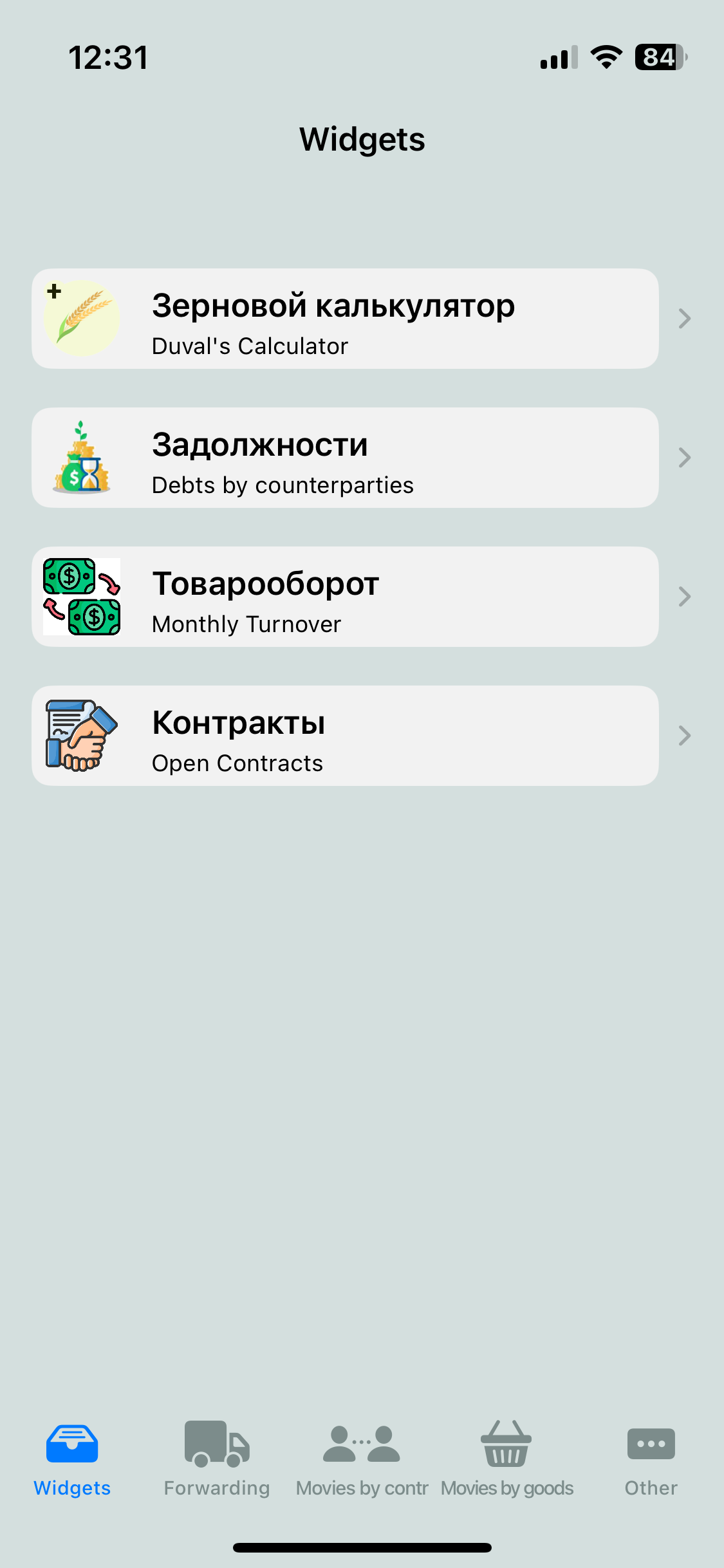Switch to Movies by contr tab
This screenshot has height=1568, width=724.
(x=362, y=1459)
